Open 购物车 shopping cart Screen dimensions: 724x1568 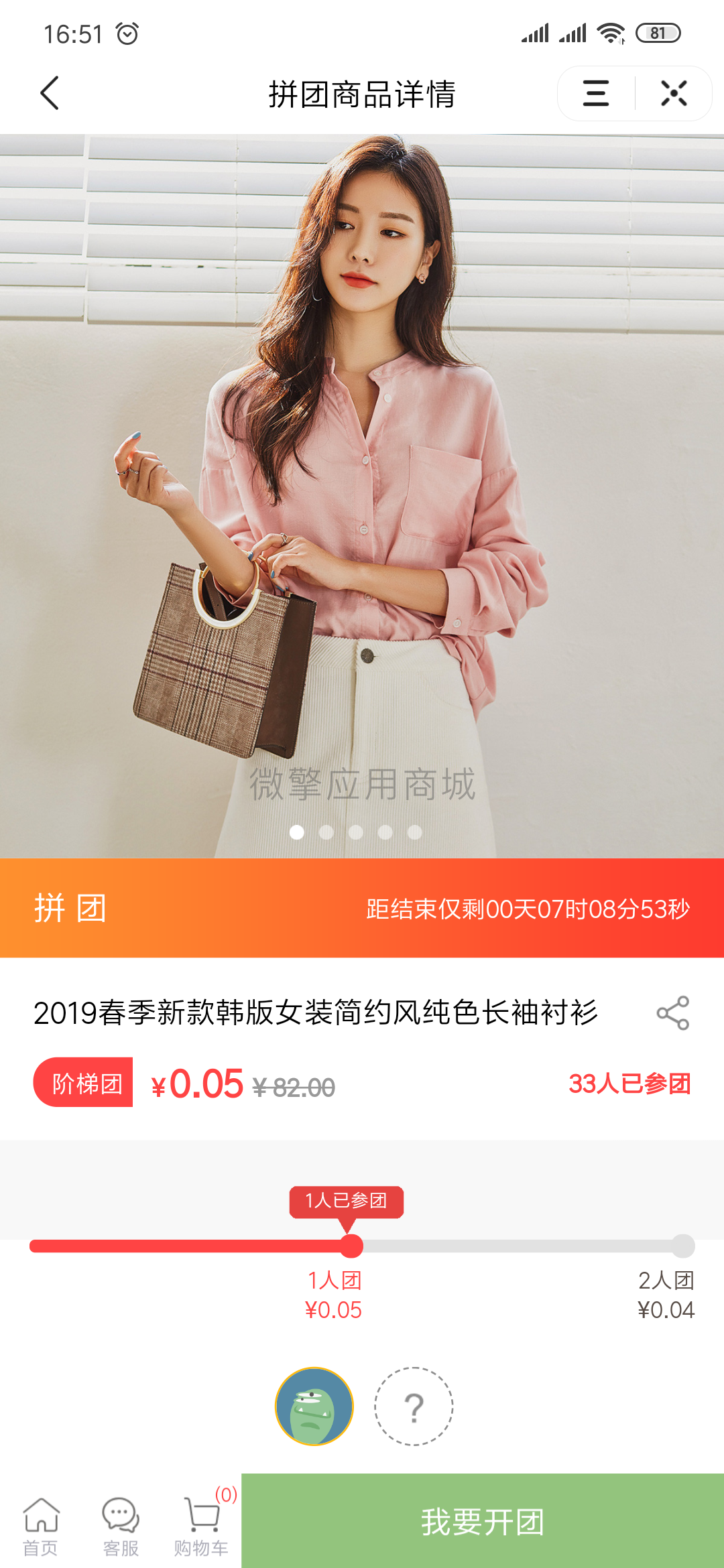(201, 1526)
